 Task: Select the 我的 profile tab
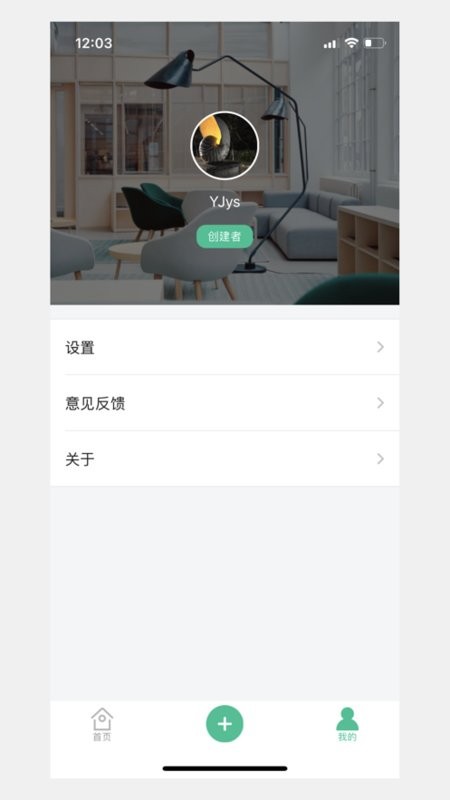coord(347,724)
